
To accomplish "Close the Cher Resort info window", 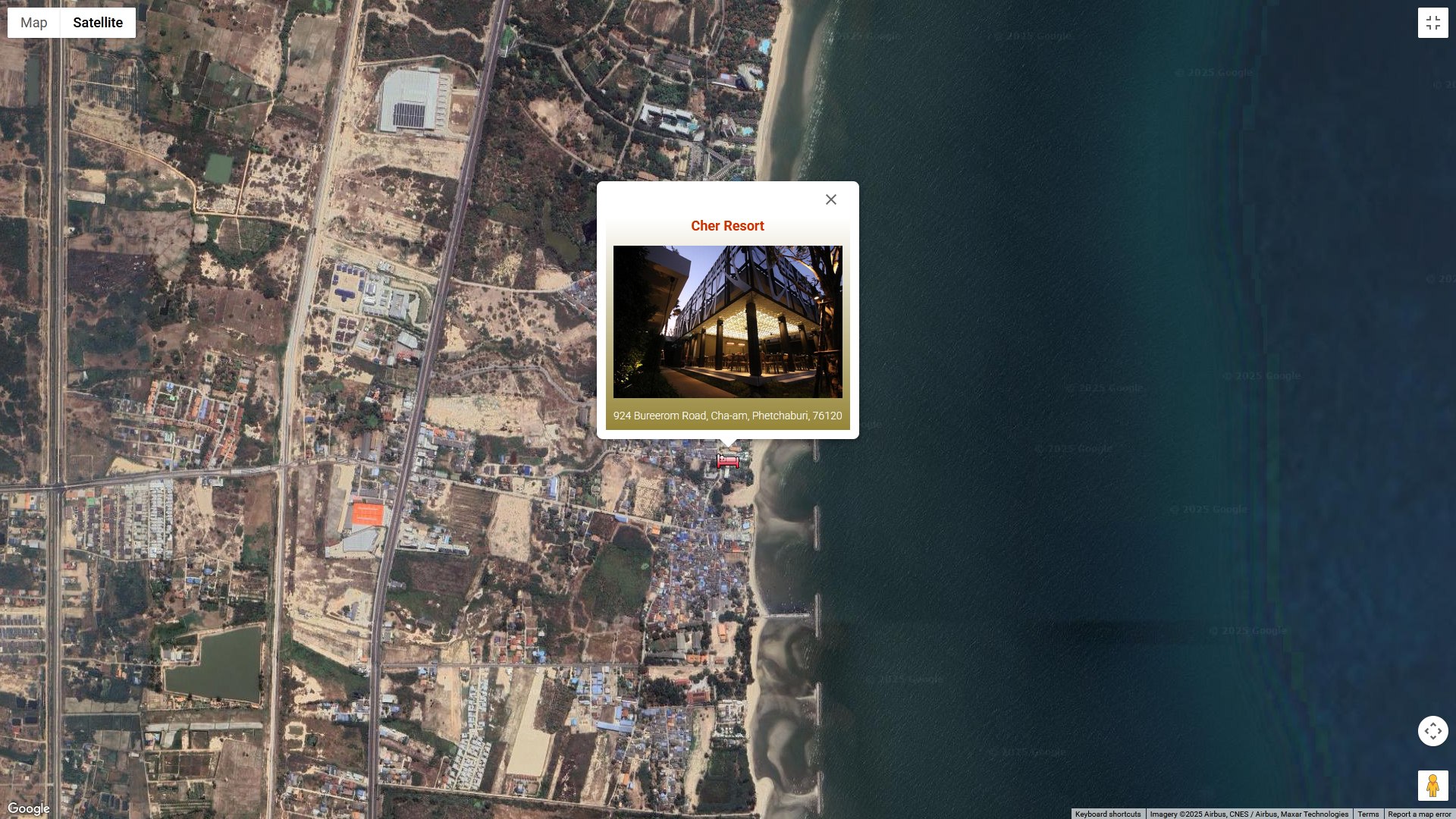I will 831,199.
